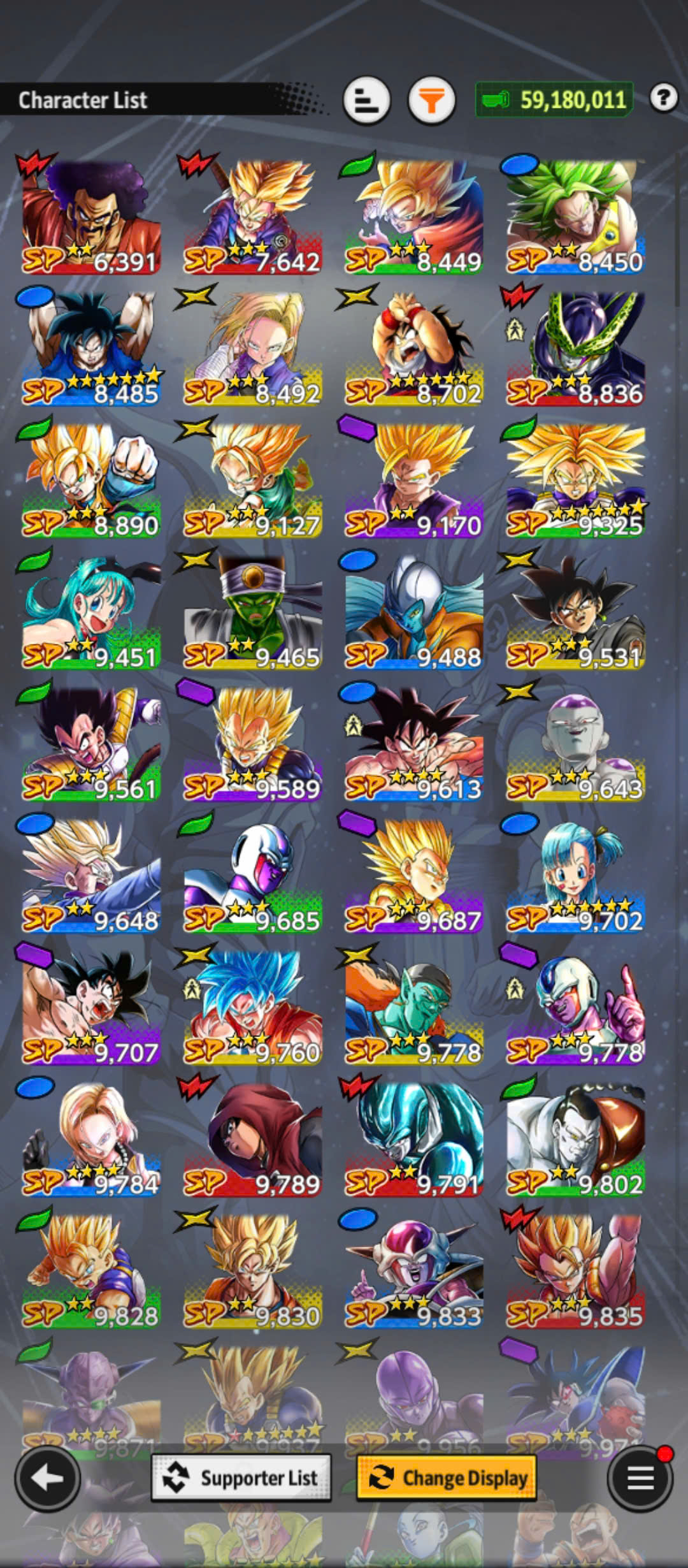Go back with the arrow button
Viewport: 688px width, 1568px height.
47,1477
